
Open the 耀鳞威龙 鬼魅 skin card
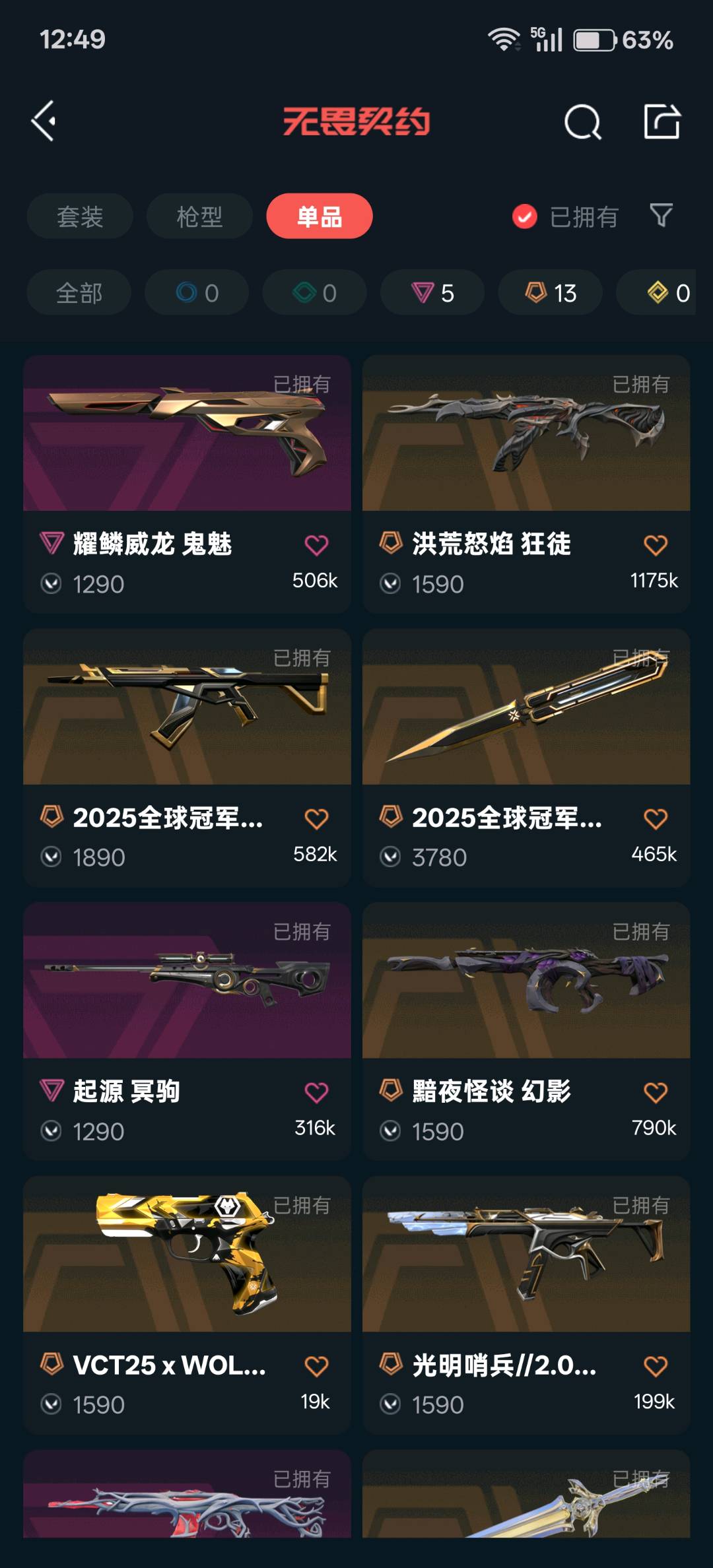pos(187,484)
